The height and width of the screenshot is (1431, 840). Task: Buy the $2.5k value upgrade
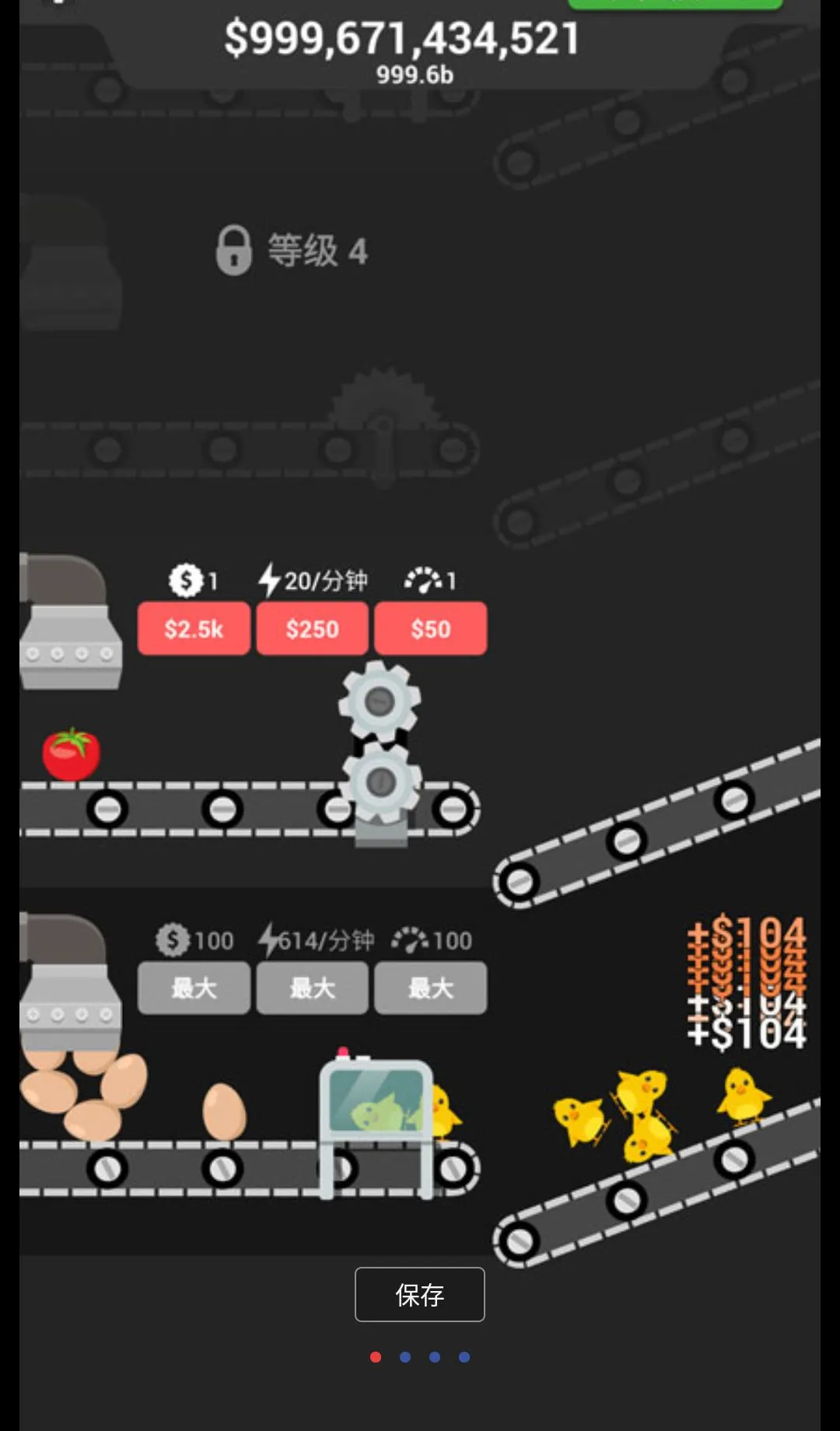click(x=194, y=628)
